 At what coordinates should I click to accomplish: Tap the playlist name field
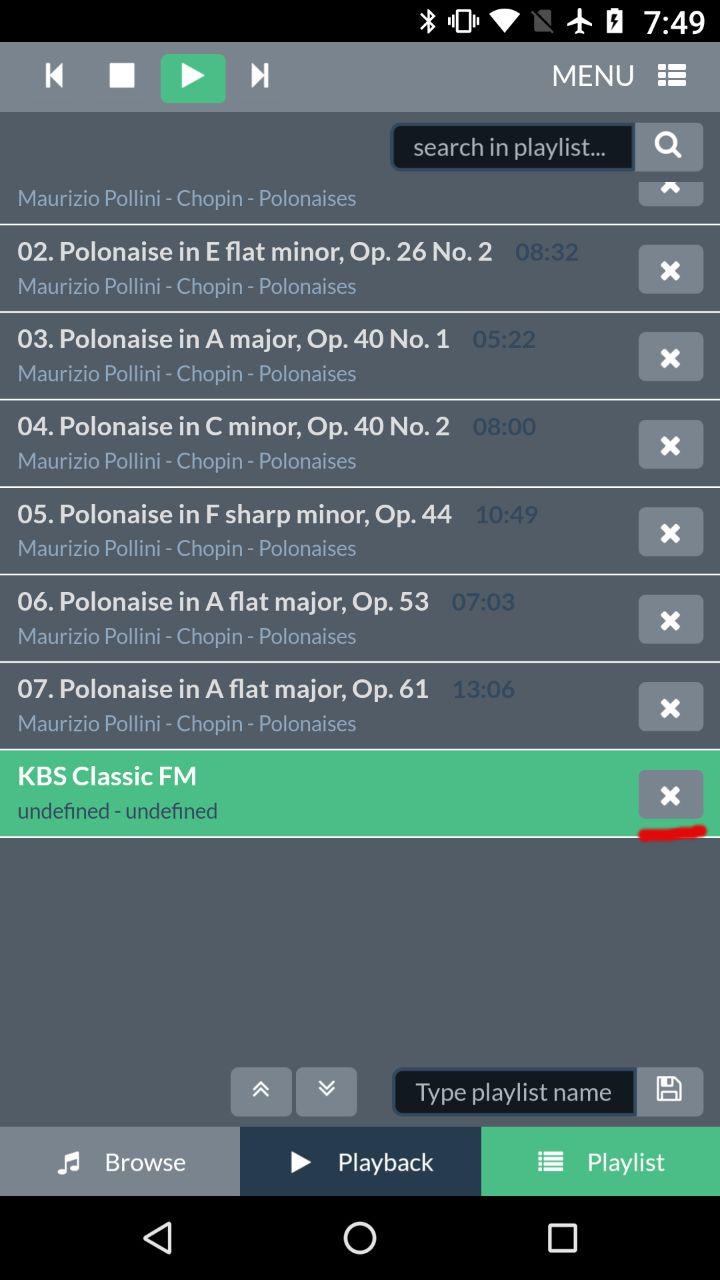pyautogui.click(x=514, y=1091)
